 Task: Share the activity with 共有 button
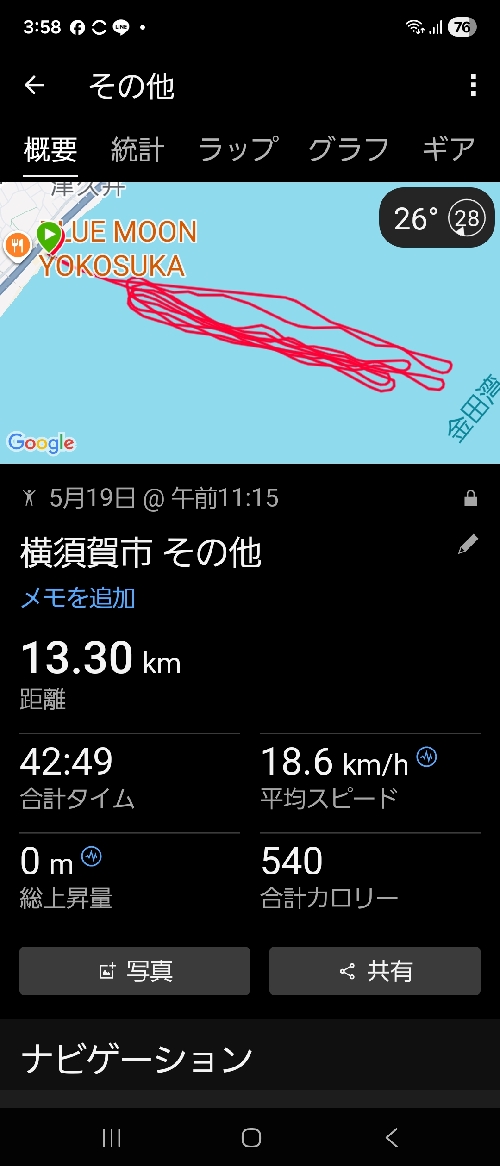[x=375, y=970]
